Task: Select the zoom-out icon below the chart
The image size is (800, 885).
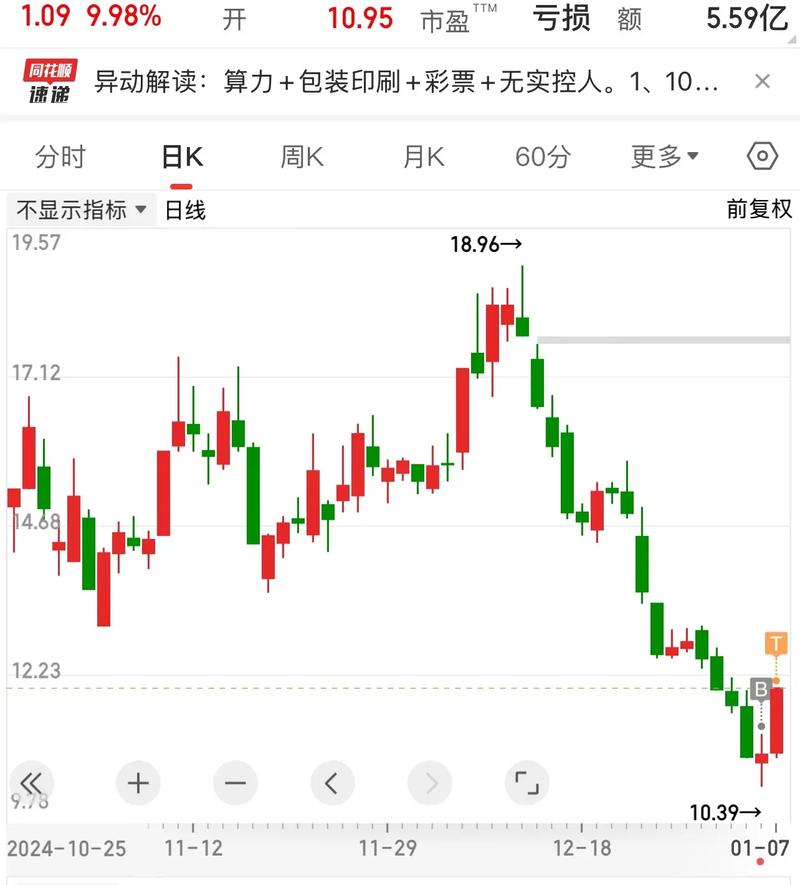Action: click(x=235, y=784)
